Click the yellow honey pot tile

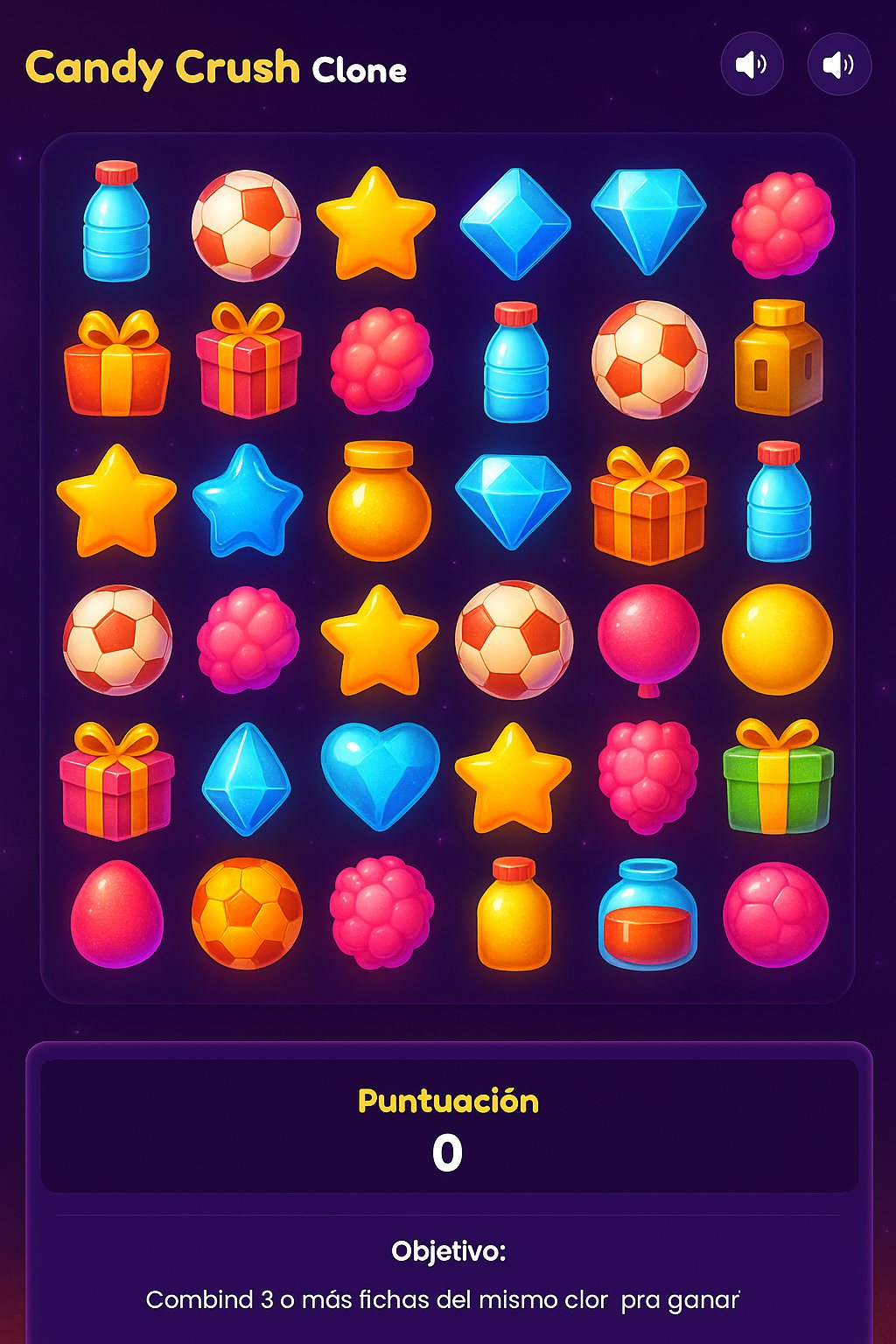(x=379, y=497)
